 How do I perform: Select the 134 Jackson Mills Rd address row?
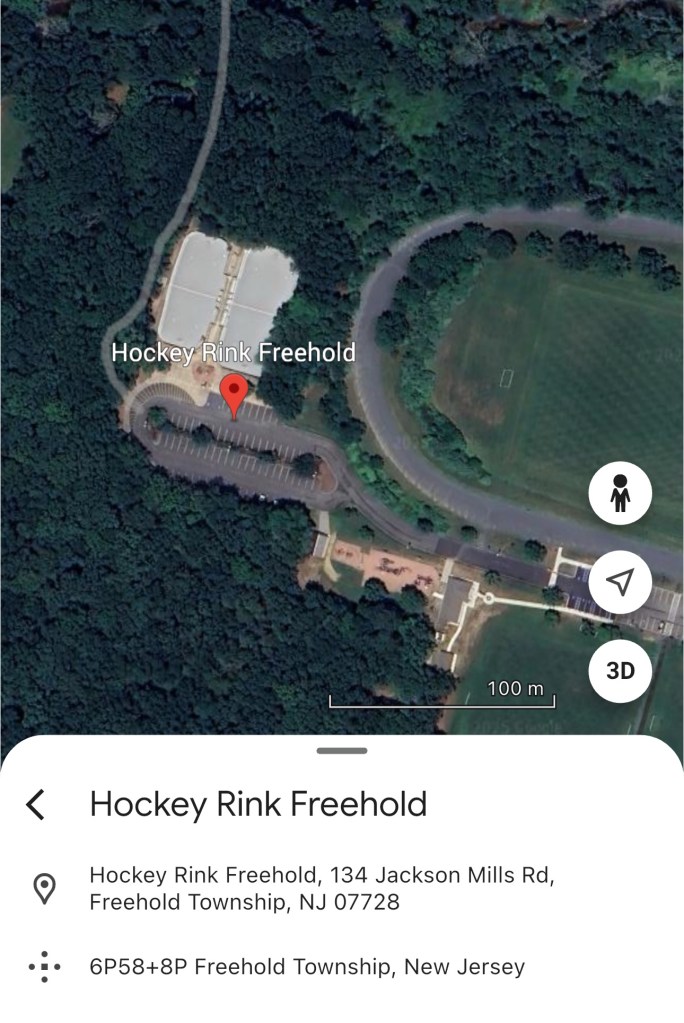pyautogui.click(x=322, y=888)
